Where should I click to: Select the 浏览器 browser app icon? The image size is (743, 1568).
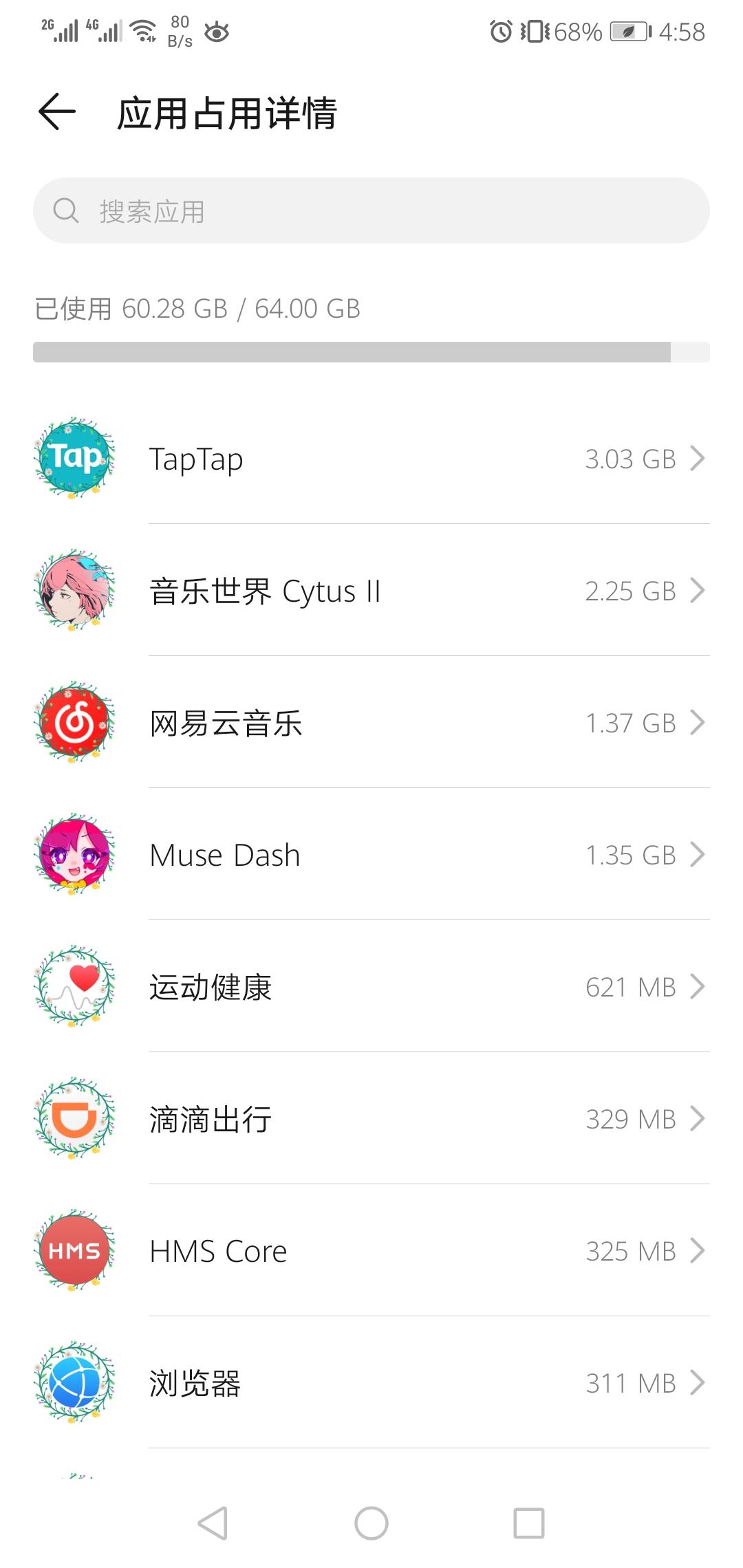(74, 1382)
